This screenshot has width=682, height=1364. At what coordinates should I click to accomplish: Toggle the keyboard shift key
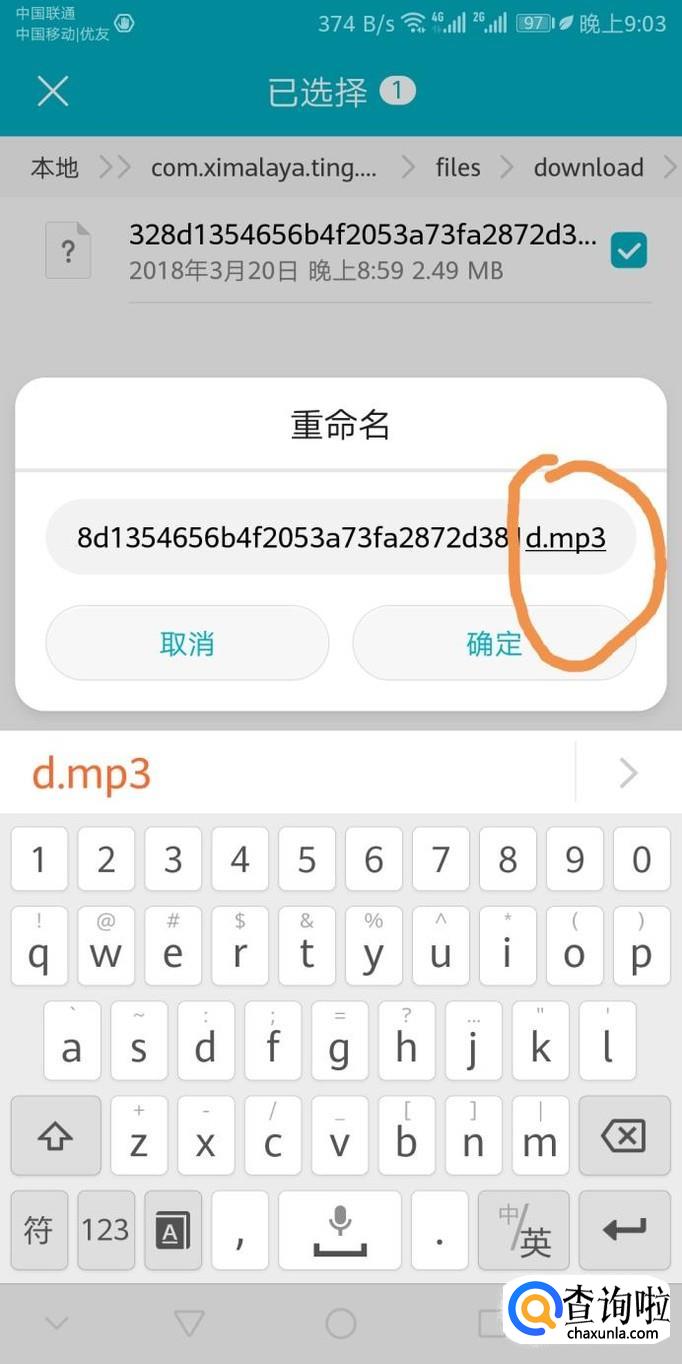tap(56, 1136)
